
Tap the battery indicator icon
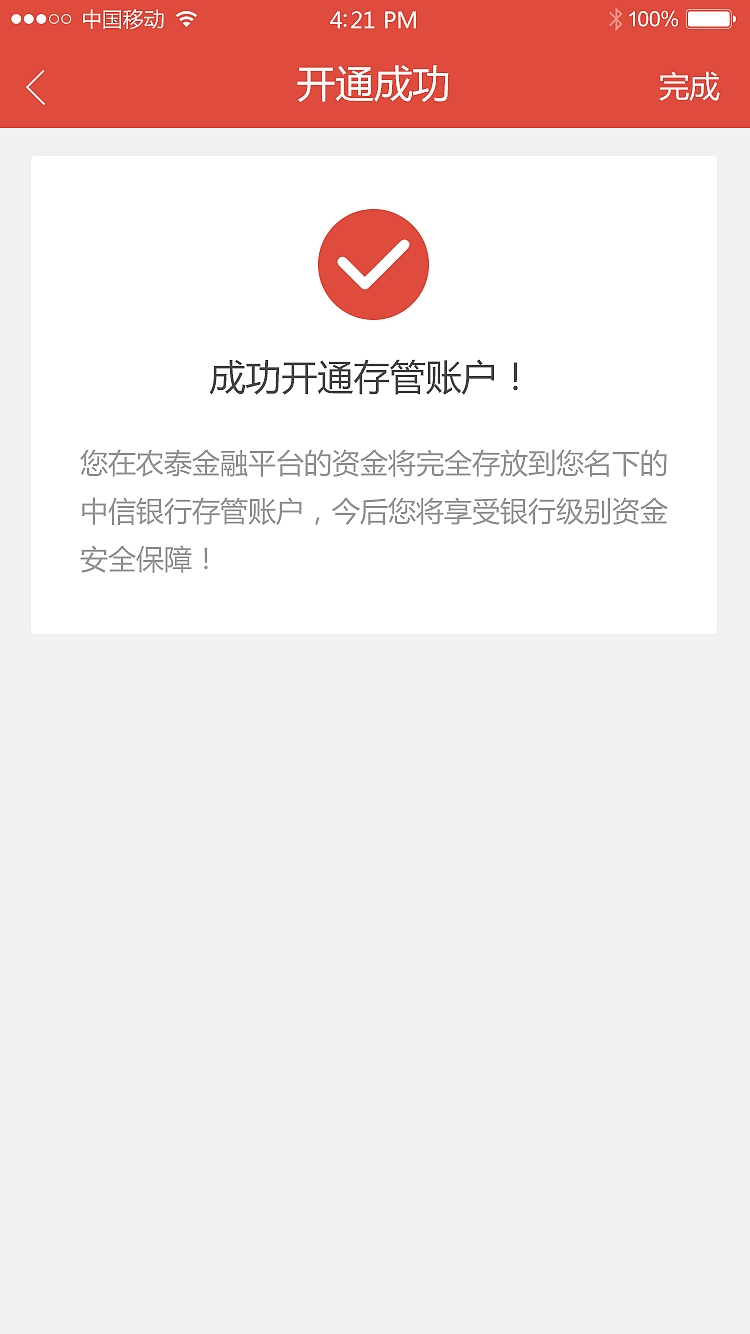(712, 17)
